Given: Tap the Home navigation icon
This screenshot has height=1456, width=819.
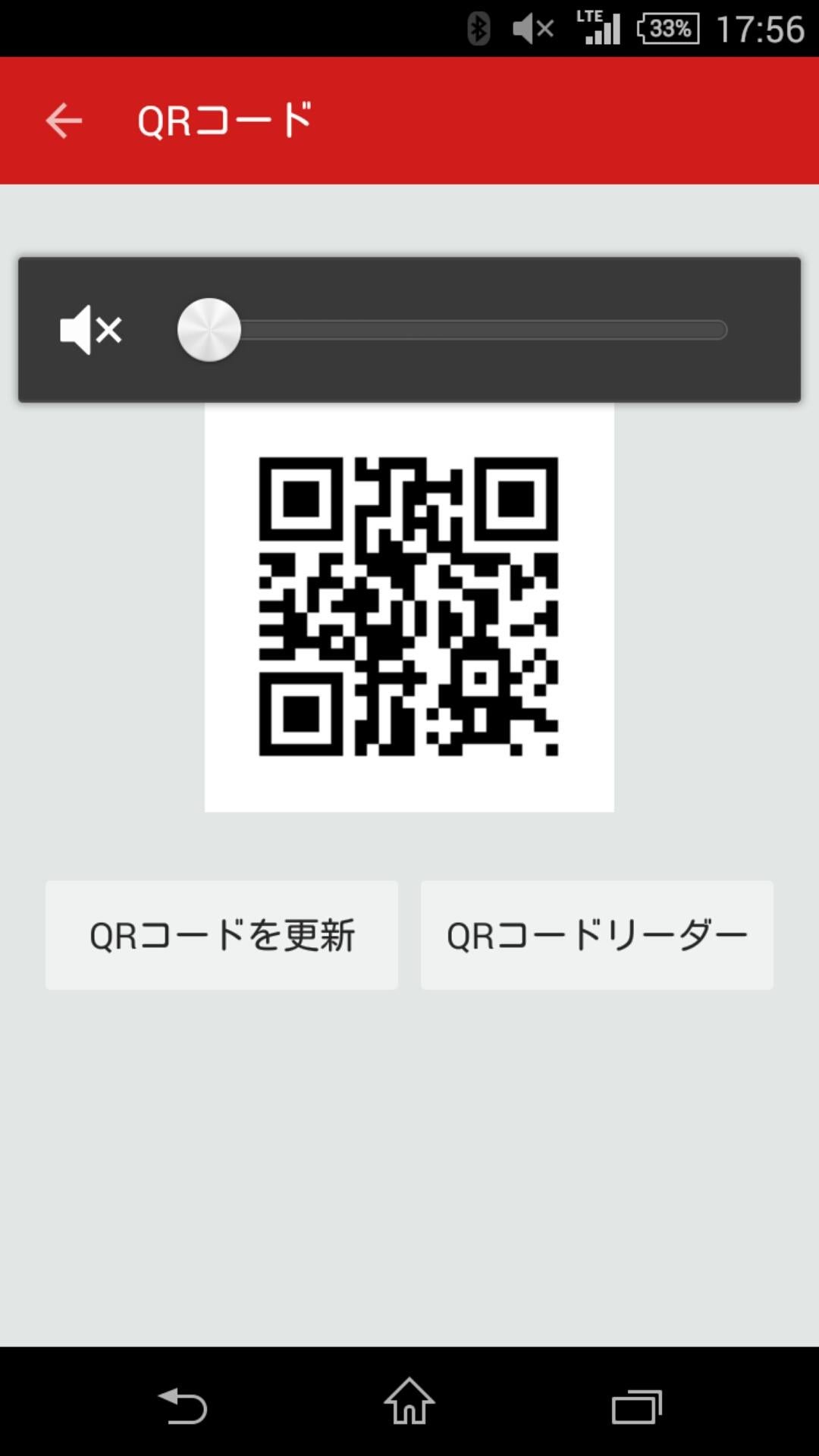Looking at the screenshot, I should 408,1401.
